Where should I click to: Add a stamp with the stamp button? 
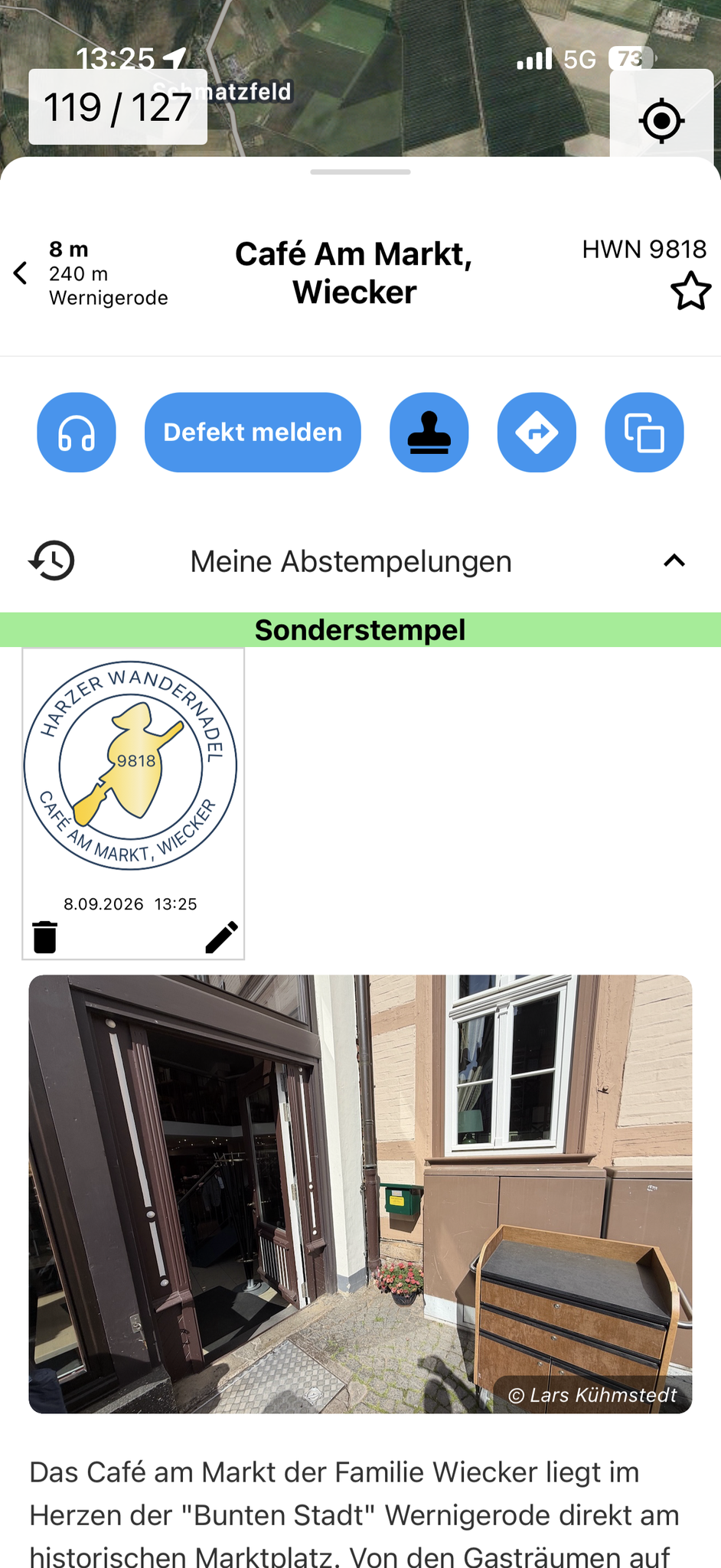429,433
